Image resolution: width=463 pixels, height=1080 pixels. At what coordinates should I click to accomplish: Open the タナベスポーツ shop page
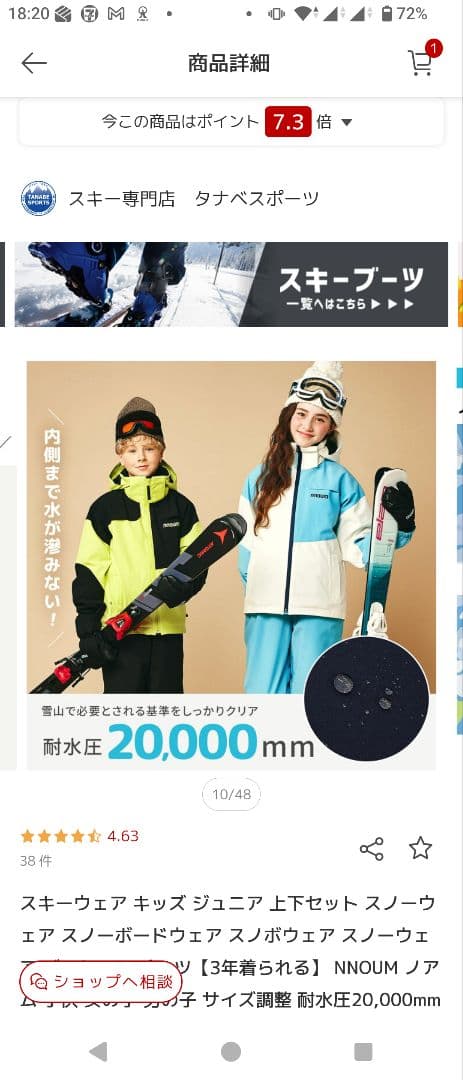tap(171, 199)
